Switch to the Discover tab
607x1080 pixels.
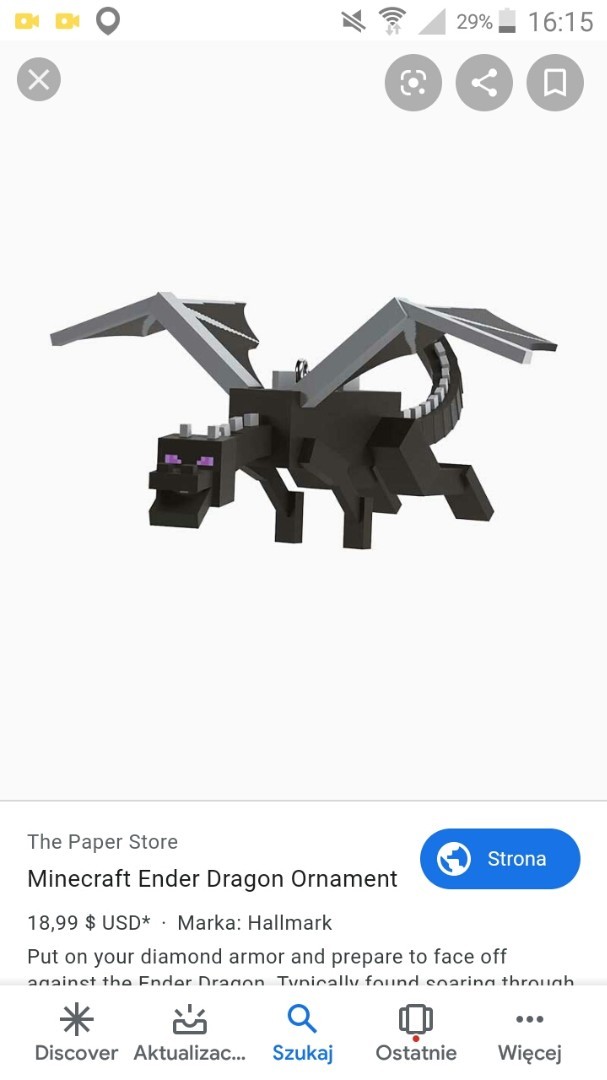[76, 1034]
